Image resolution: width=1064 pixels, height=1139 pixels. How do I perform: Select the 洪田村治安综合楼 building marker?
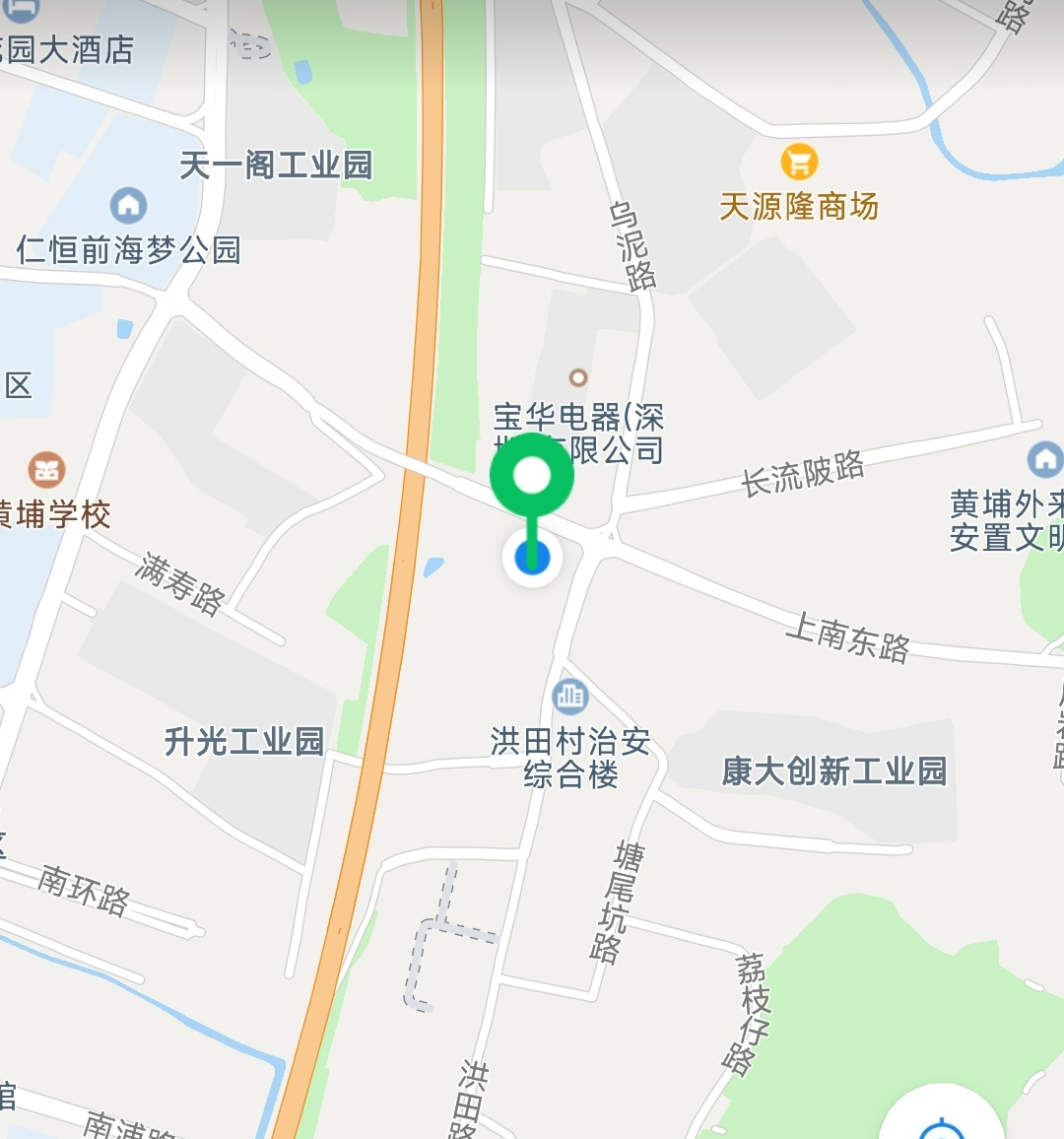(570, 697)
